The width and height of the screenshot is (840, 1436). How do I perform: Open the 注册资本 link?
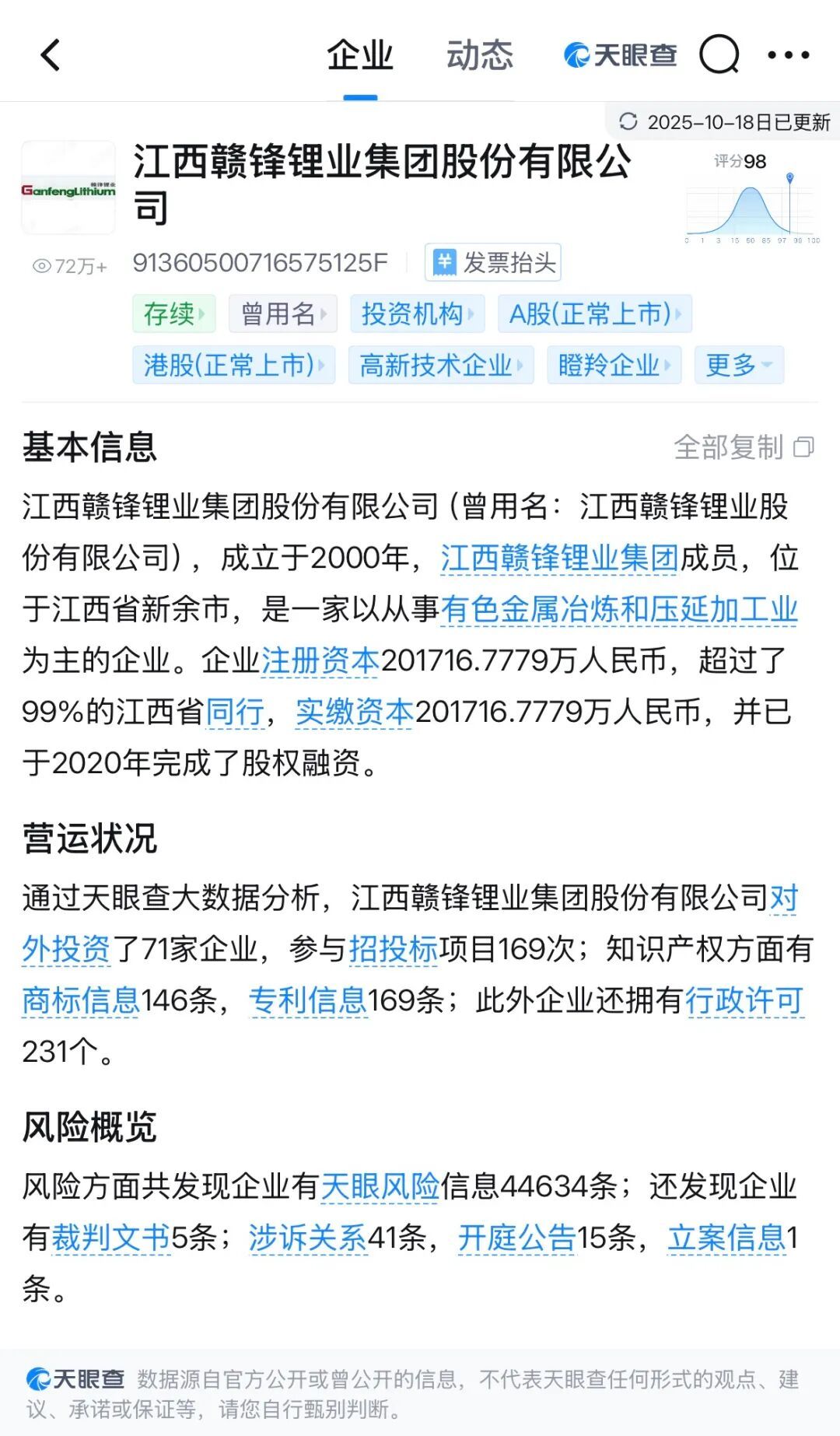point(320,661)
